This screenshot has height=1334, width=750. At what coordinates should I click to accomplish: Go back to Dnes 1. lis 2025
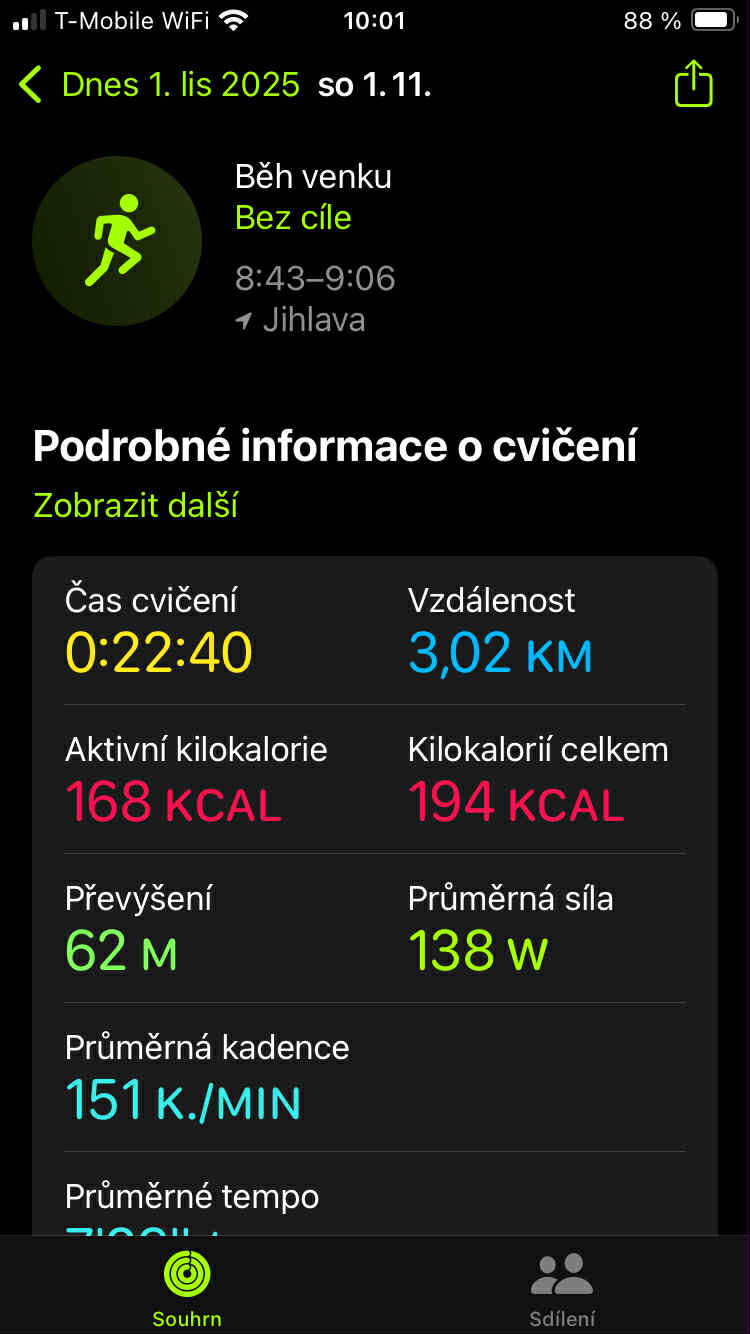[x=160, y=85]
